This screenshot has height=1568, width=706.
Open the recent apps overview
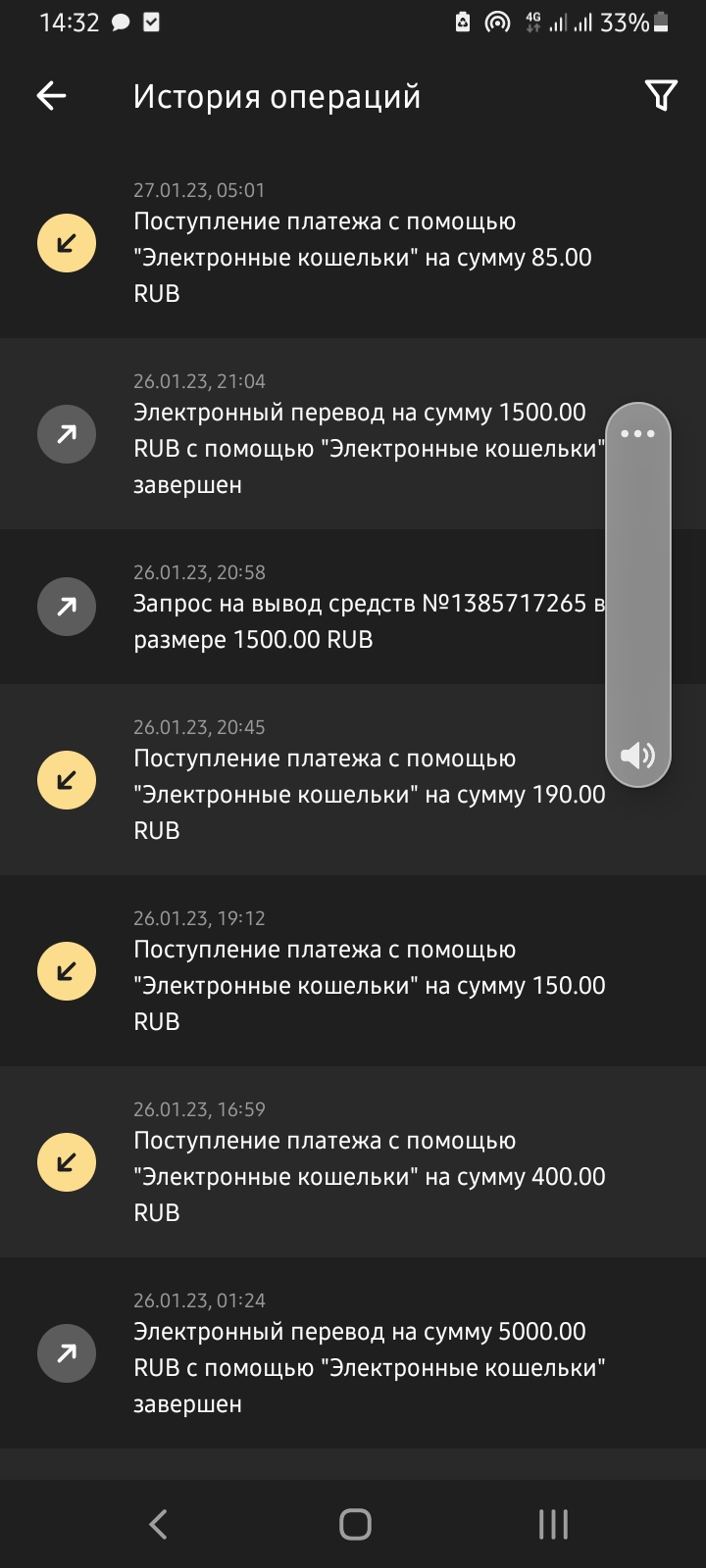point(553,1524)
